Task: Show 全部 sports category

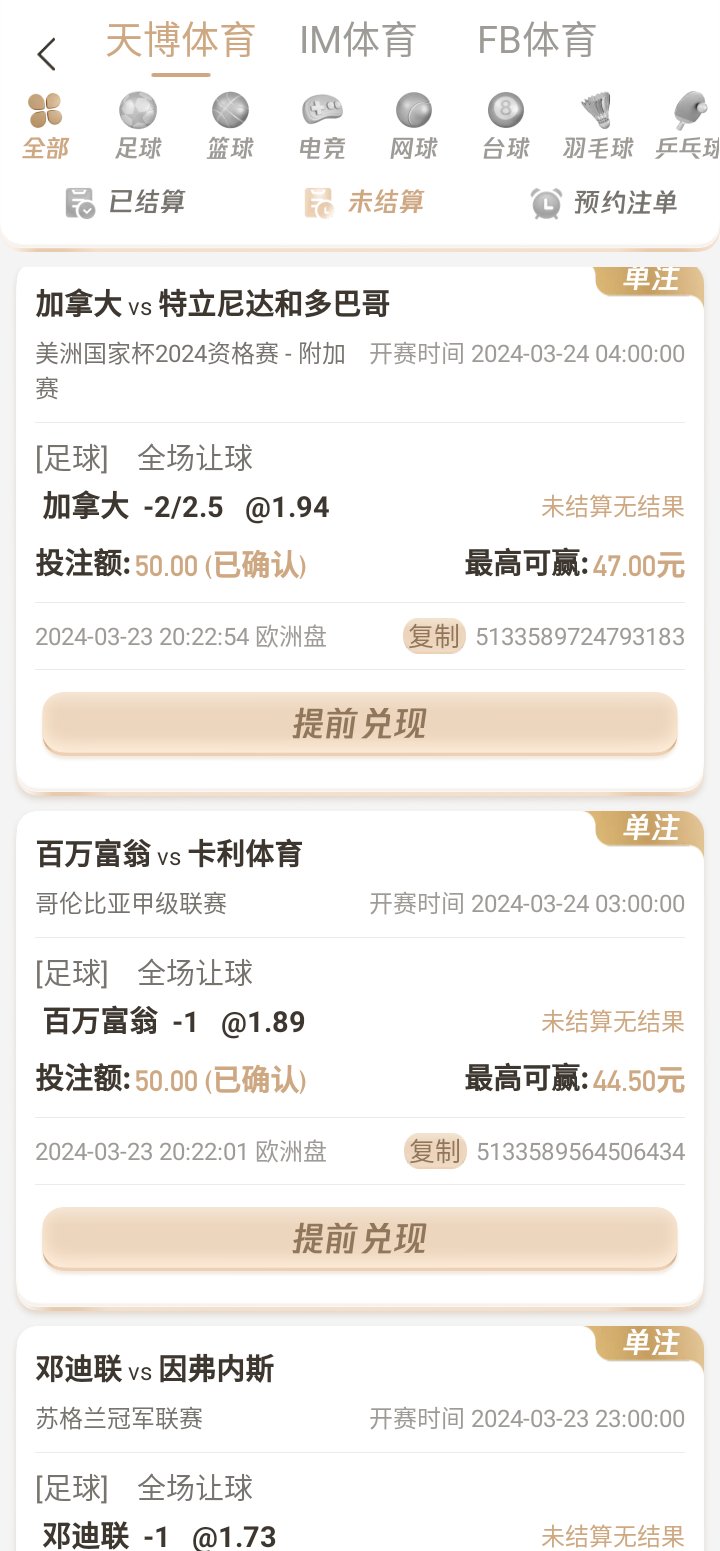Action: coord(45,126)
